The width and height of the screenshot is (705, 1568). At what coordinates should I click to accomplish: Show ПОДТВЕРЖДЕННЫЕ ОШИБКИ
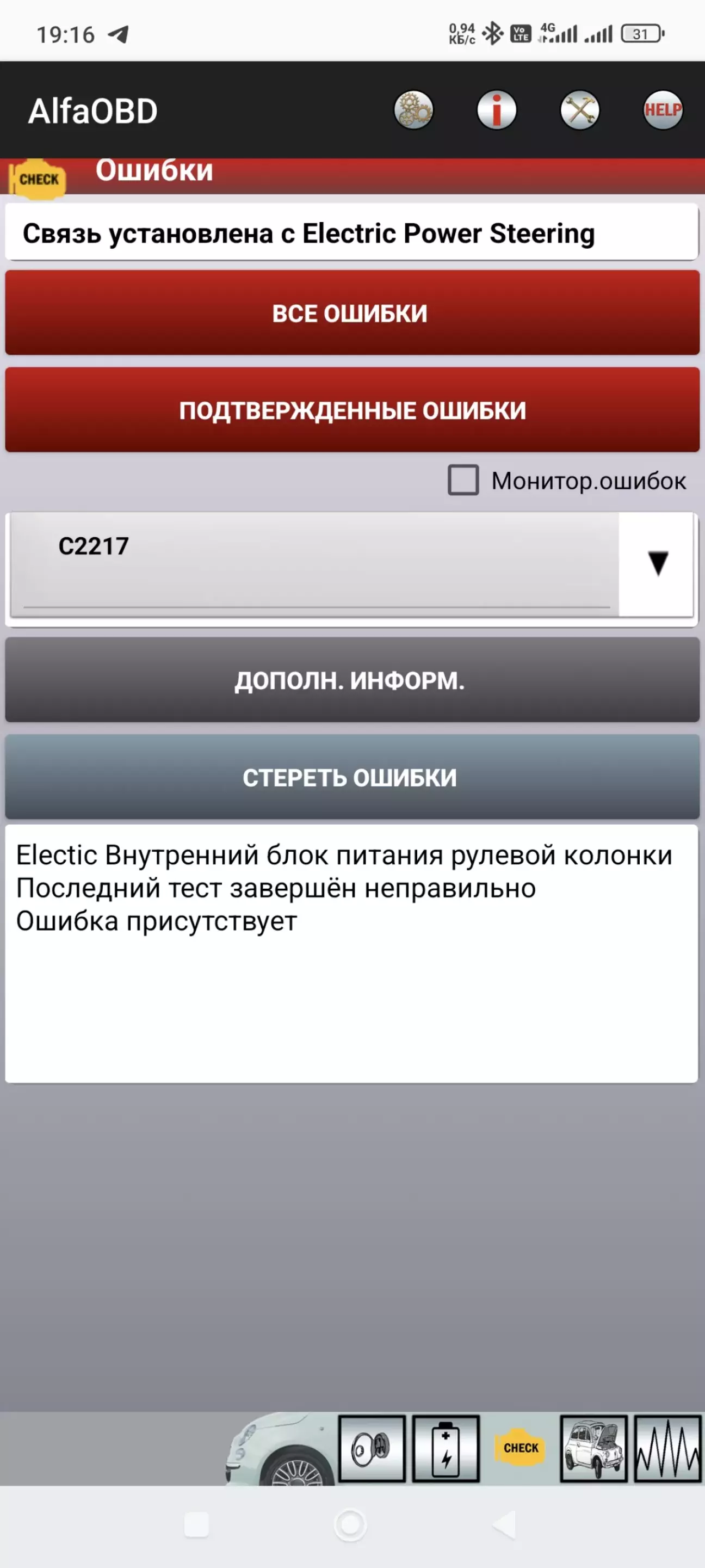(352, 410)
